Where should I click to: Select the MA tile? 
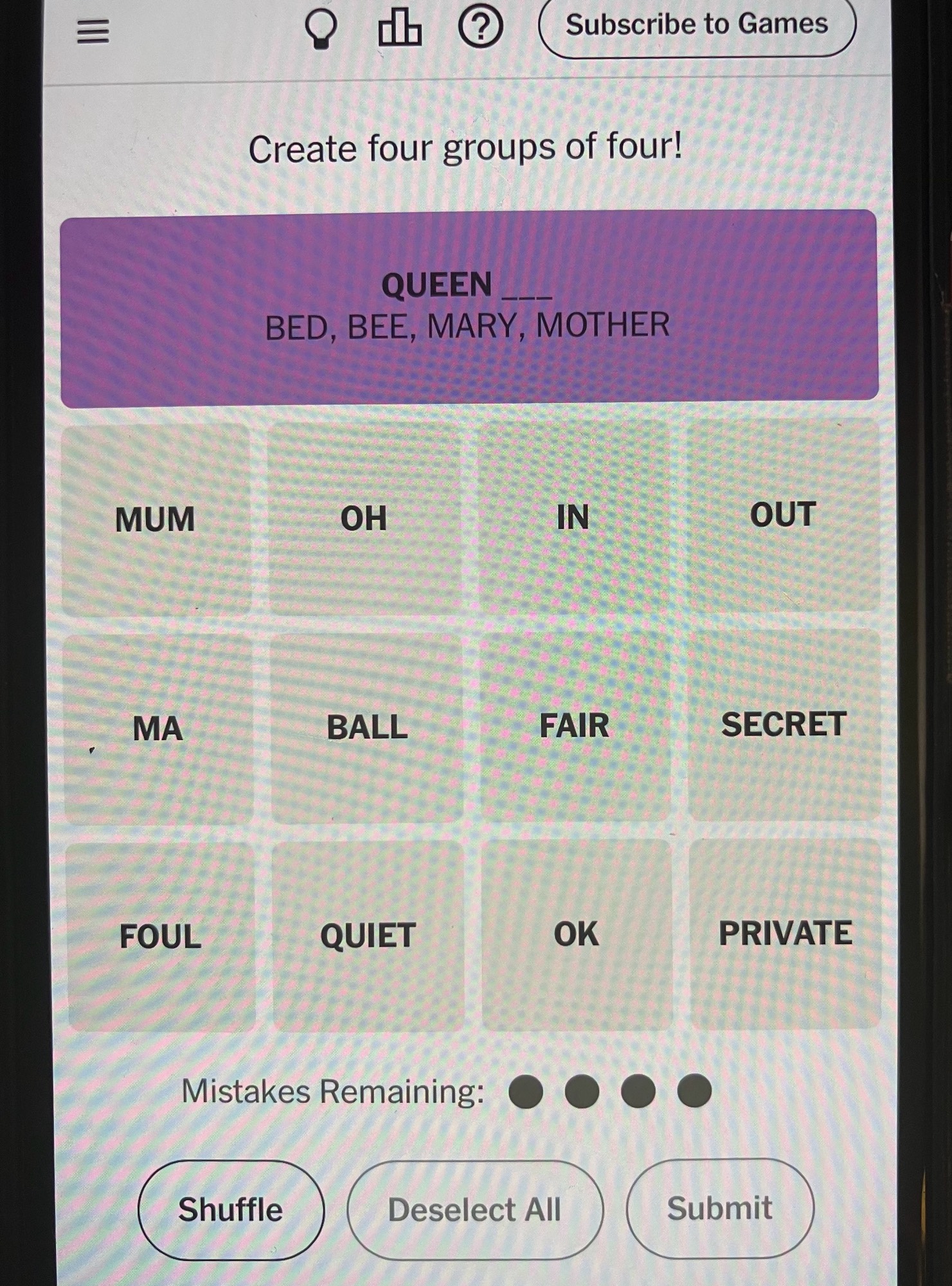pyautogui.click(x=158, y=729)
